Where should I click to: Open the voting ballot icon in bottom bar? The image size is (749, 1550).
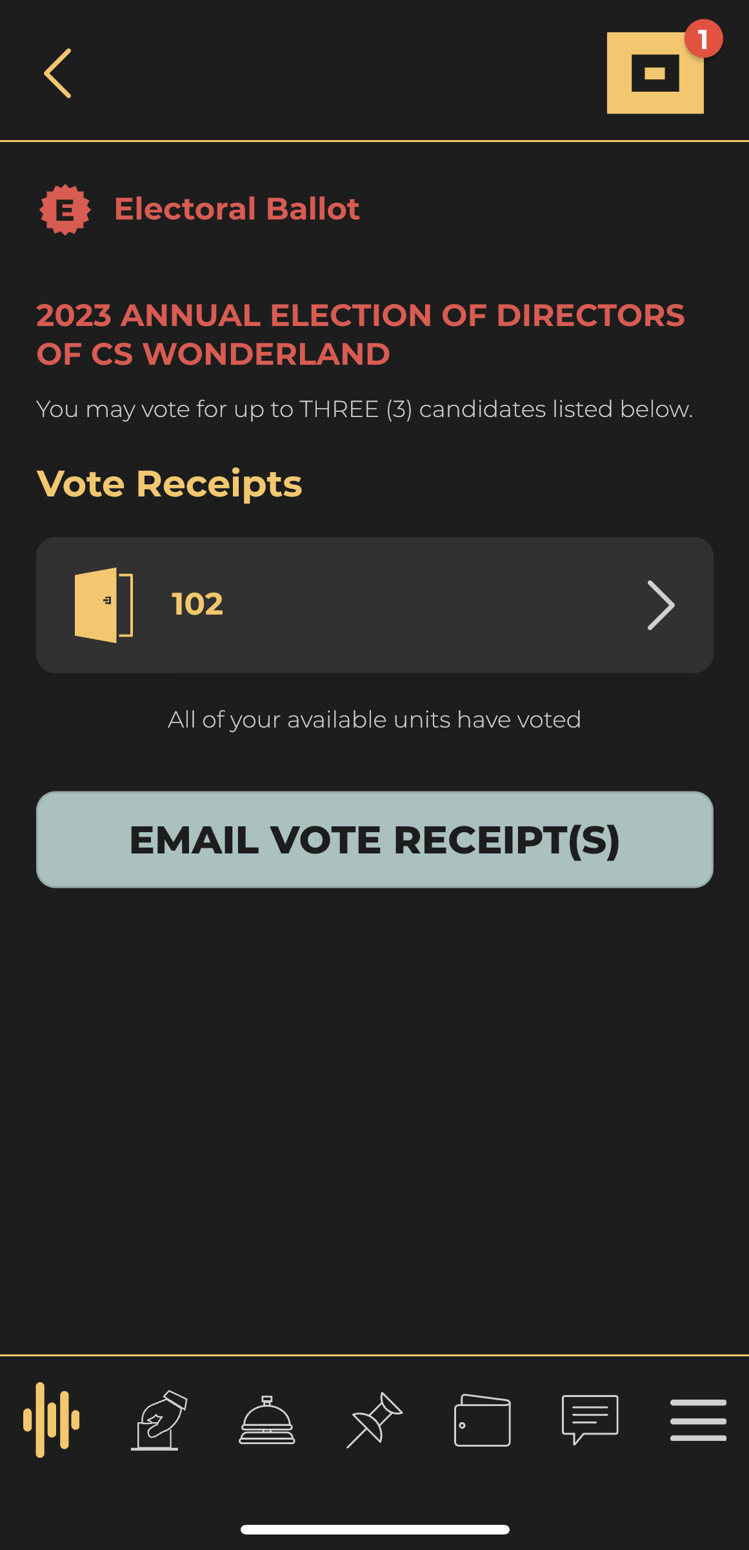point(158,1419)
